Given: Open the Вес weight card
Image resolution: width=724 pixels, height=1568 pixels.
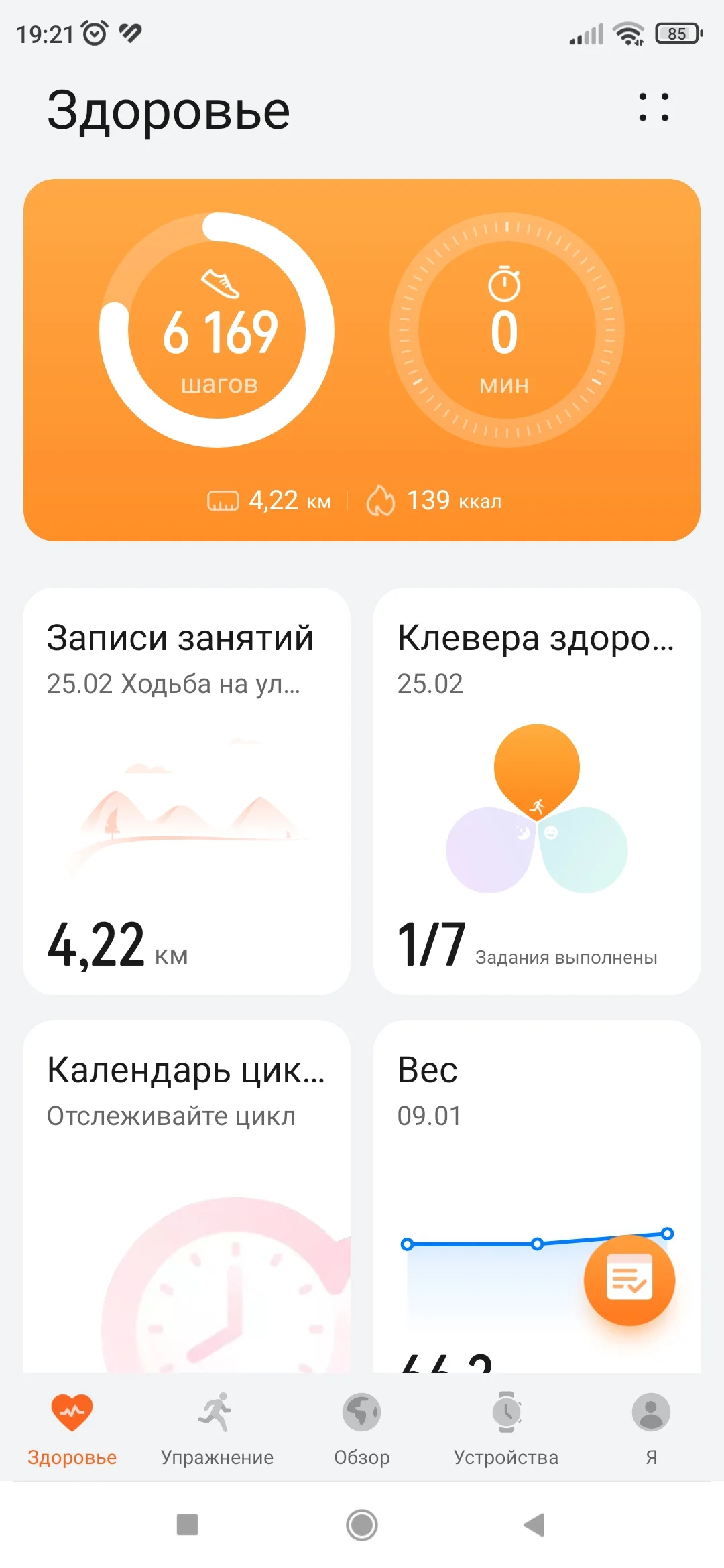Looking at the screenshot, I should tap(483, 1139).
